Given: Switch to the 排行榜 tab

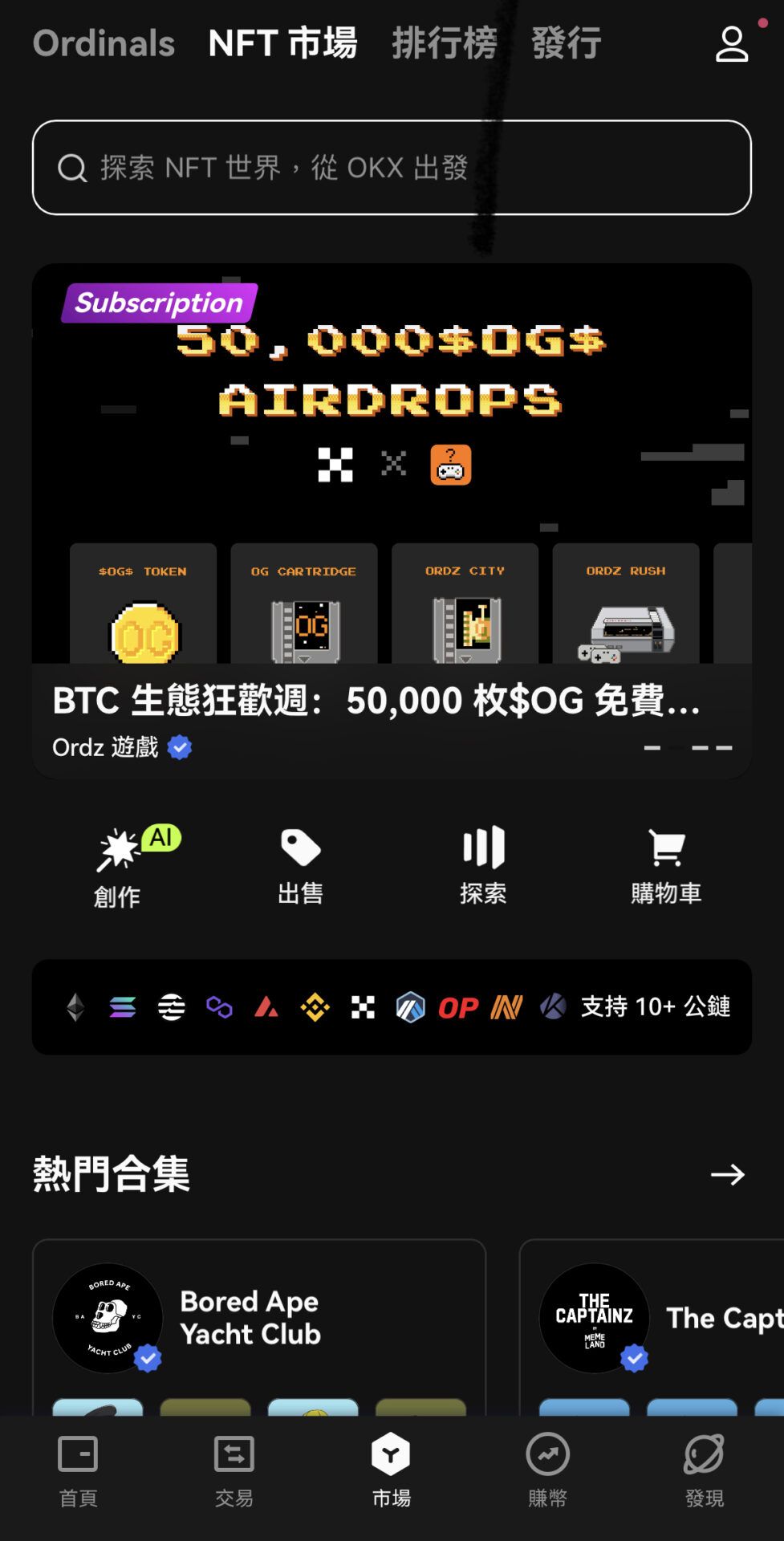Looking at the screenshot, I should point(444,43).
